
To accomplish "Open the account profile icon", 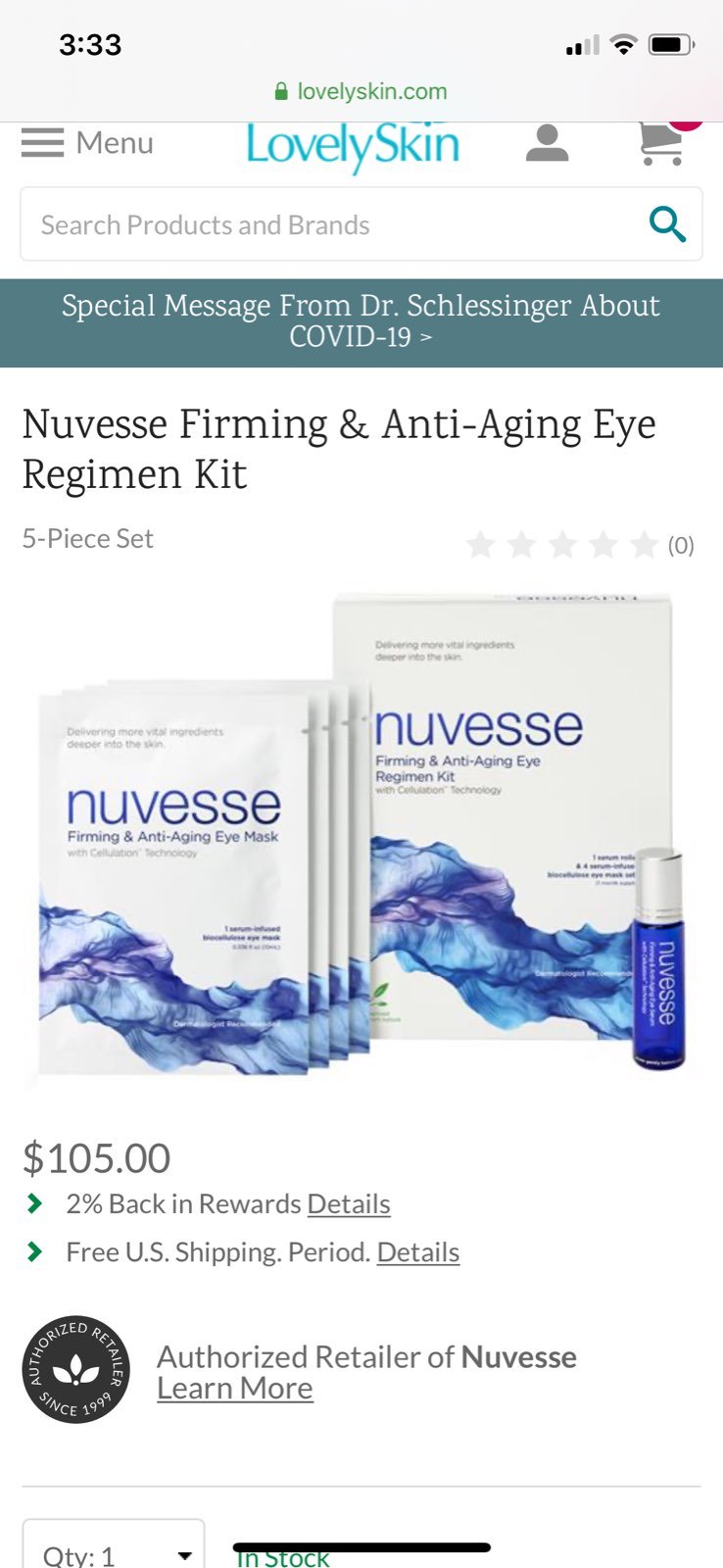I will point(547,143).
